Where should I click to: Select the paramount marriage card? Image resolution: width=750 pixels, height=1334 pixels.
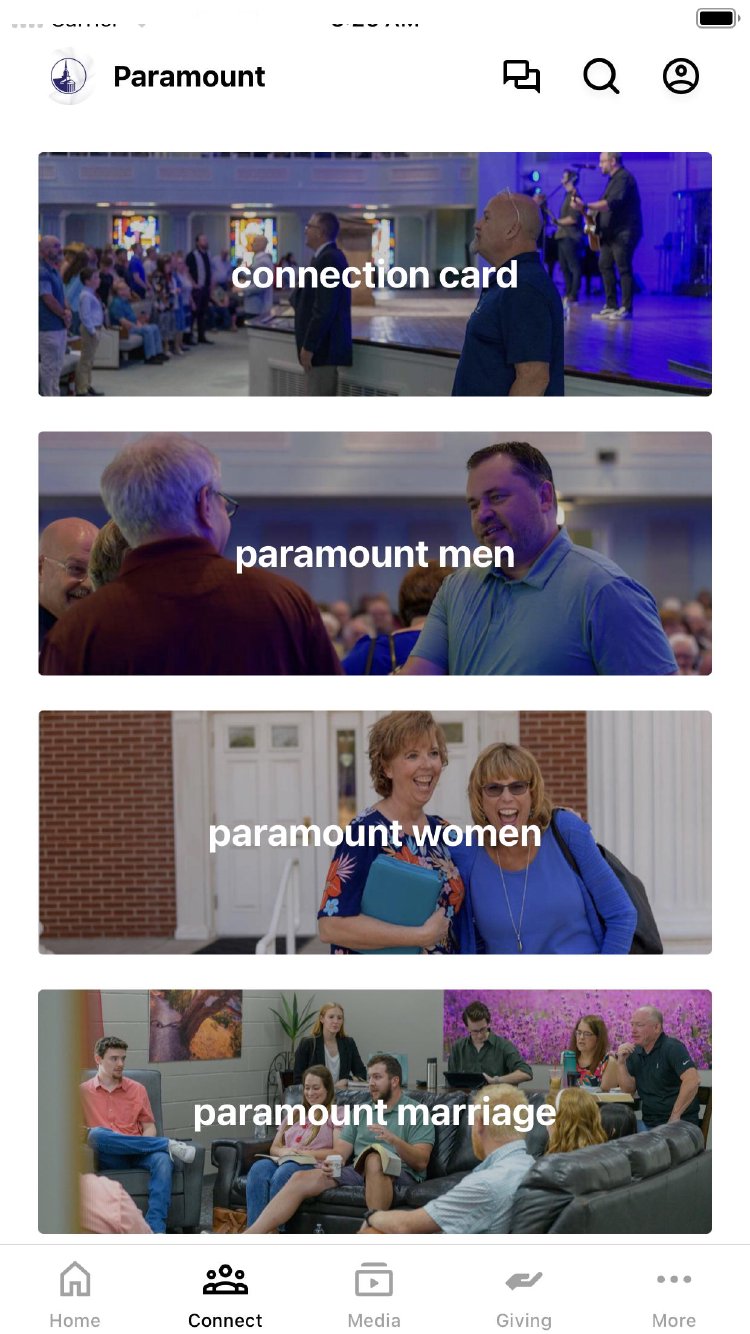(x=375, y=1111)
